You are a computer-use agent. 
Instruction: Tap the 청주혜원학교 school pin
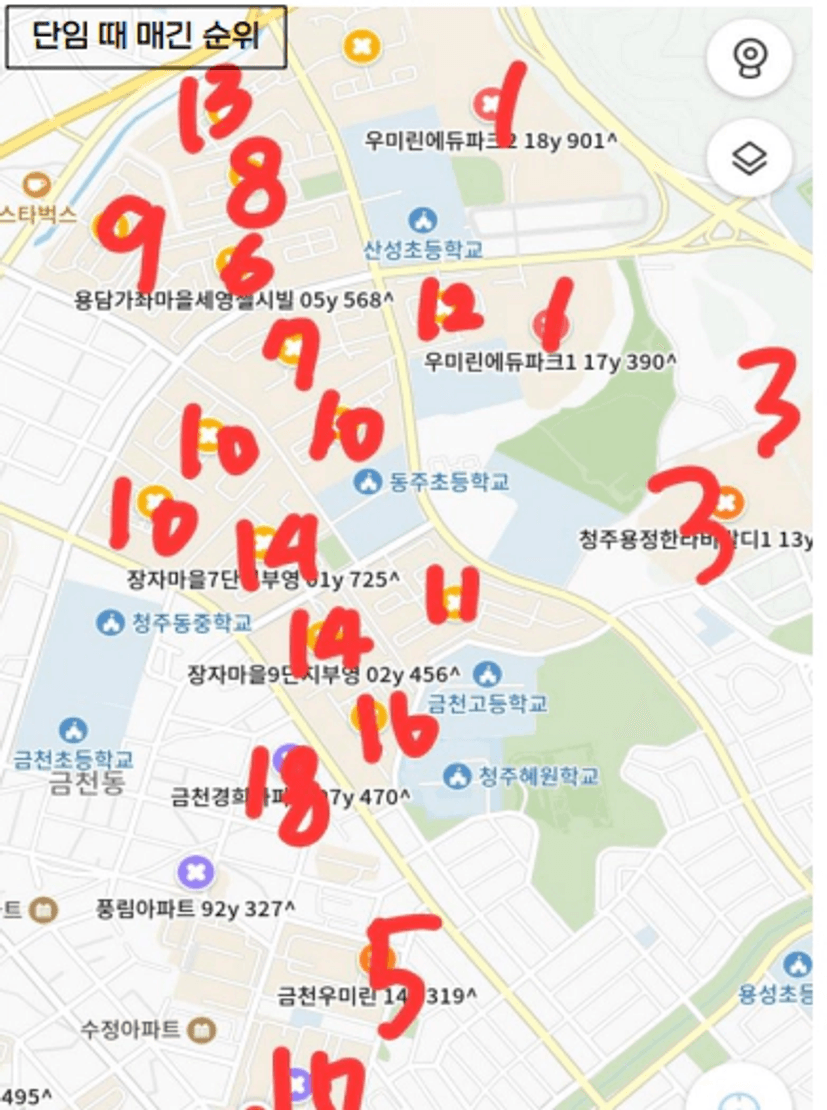pos(457,775)
